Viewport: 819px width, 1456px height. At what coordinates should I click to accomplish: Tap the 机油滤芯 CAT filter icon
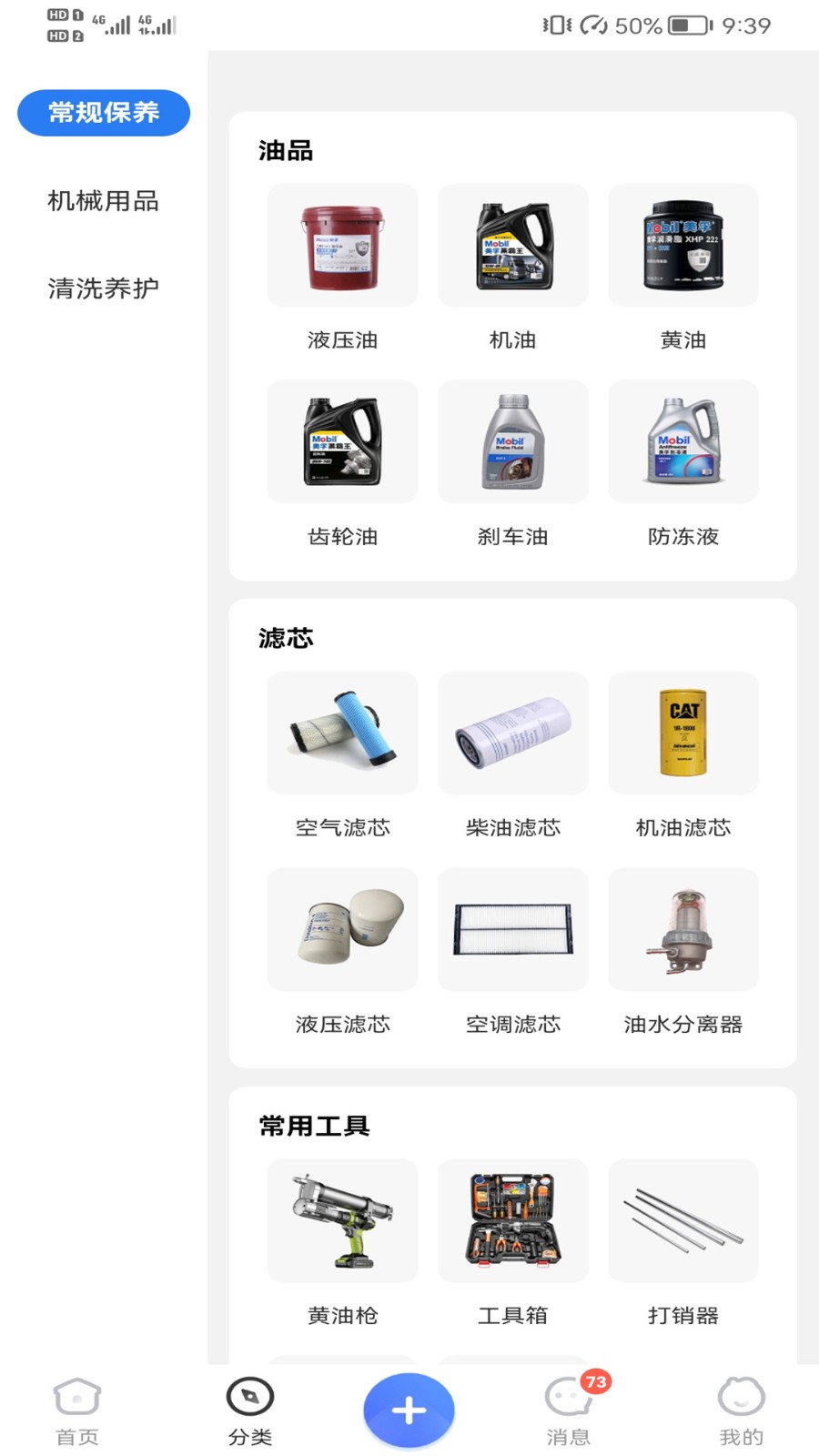point(683,733)
